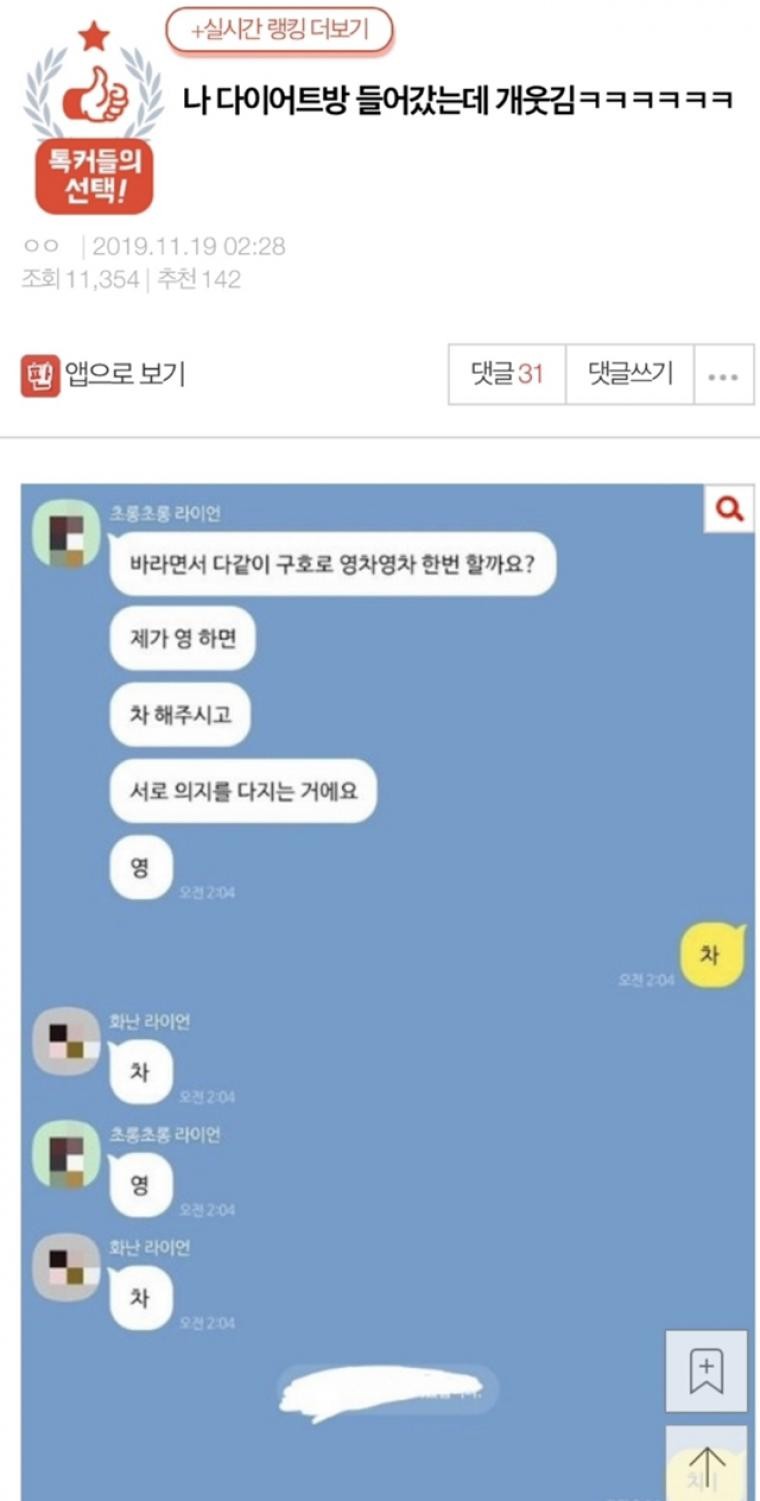Open the 댓글 31 comments
The image size is (760, 1501).
click(x=506, y=375)
